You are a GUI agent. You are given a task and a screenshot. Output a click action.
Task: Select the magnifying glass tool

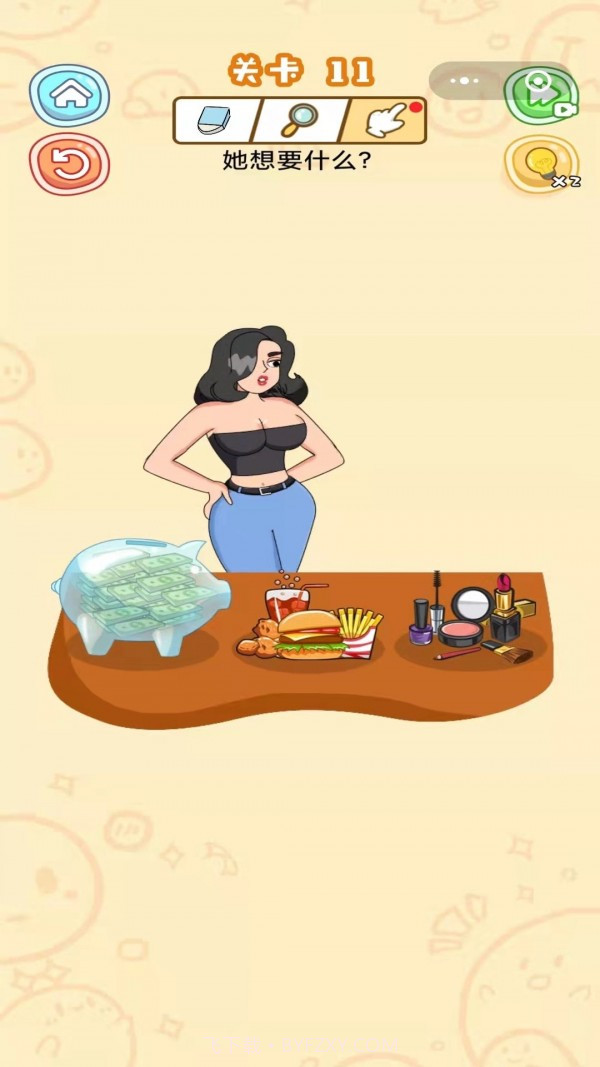298,121
